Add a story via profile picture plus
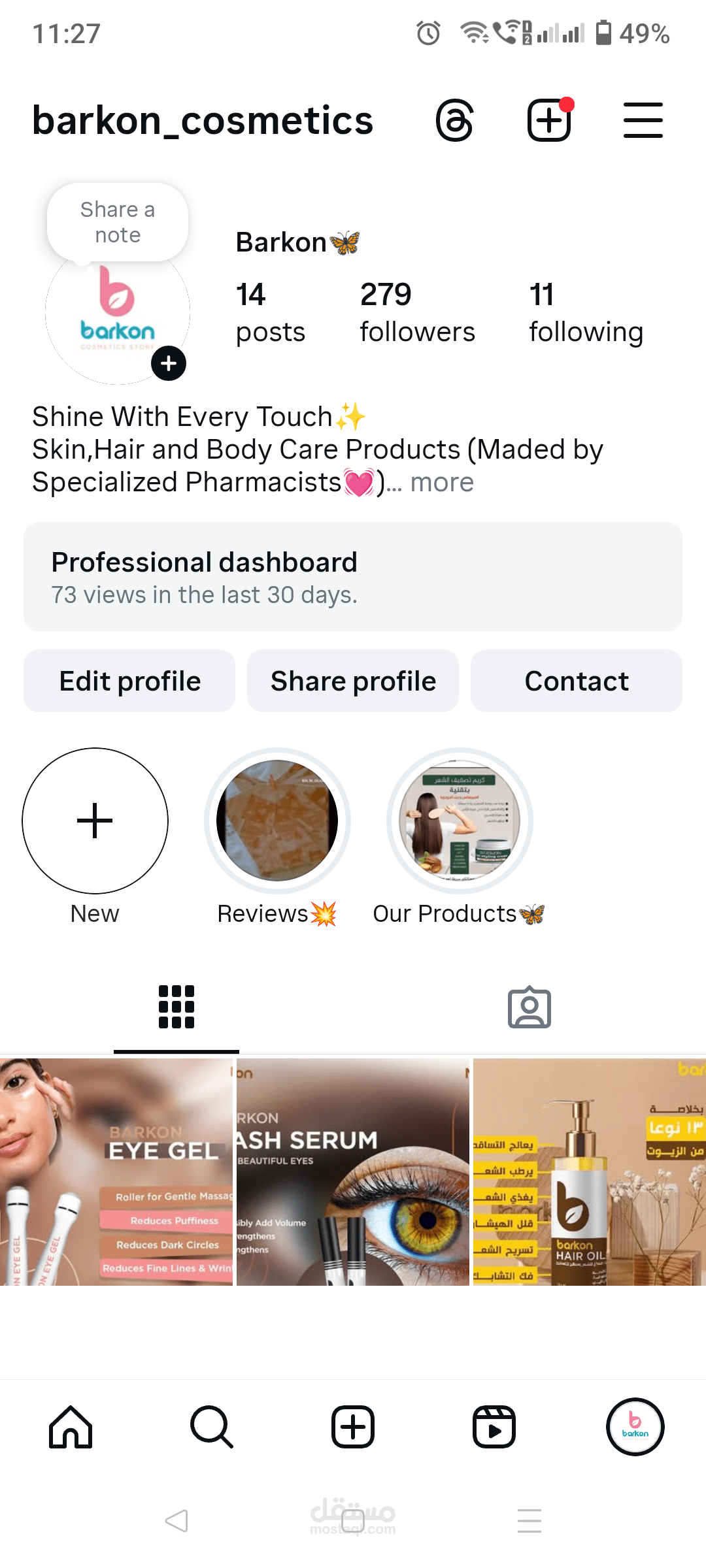Screen dimensions: 706x1568 169,363
